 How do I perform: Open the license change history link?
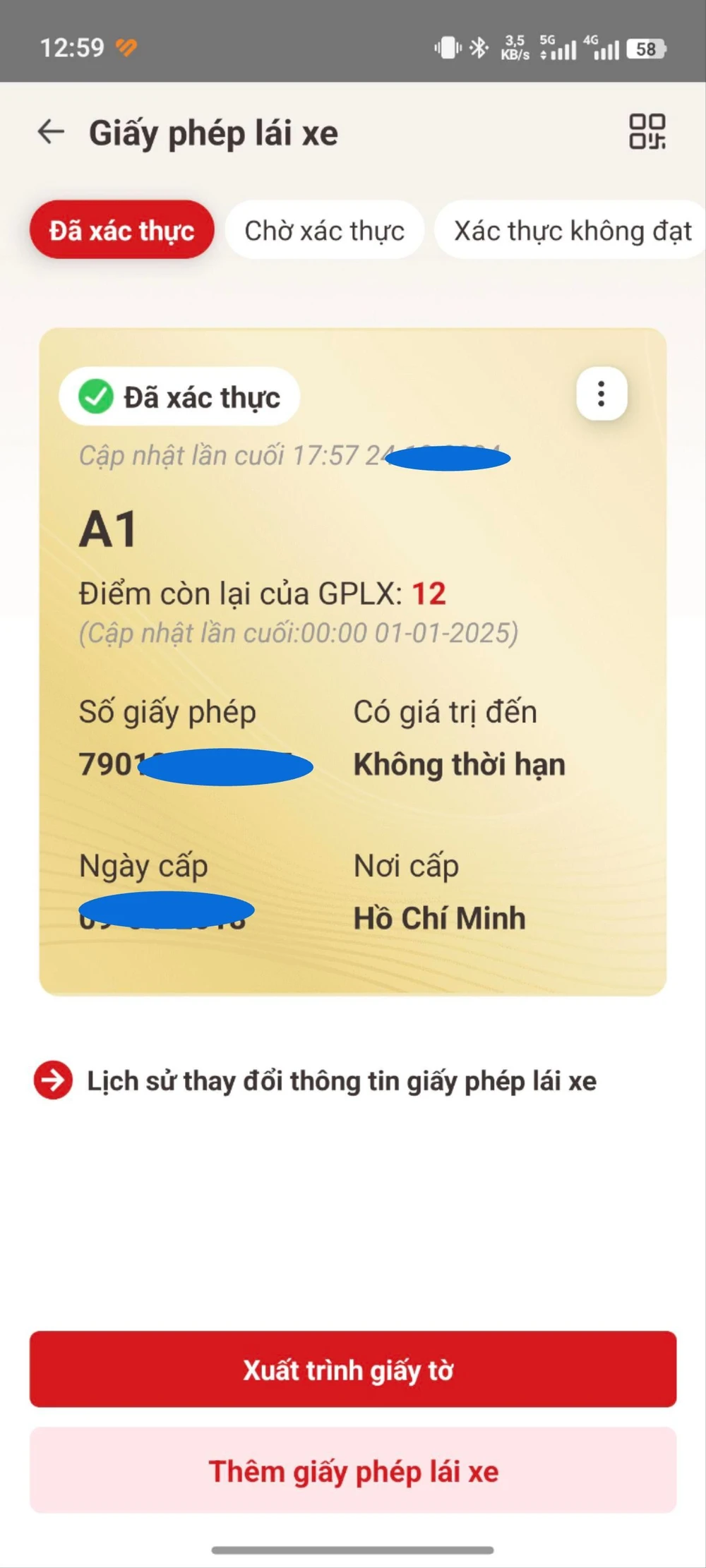342,1080
